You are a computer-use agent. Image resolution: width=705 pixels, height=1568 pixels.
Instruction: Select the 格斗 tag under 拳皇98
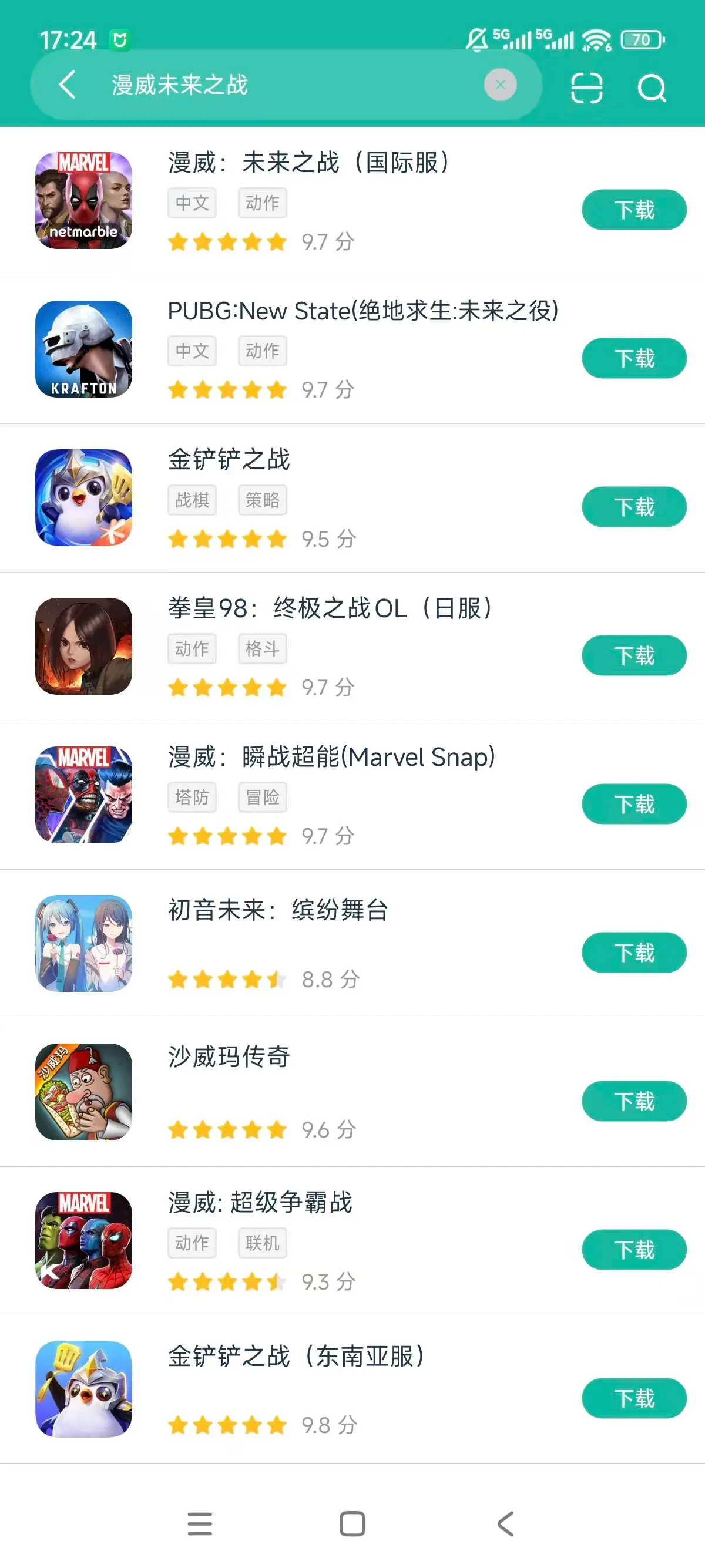(x=262, y=648)
